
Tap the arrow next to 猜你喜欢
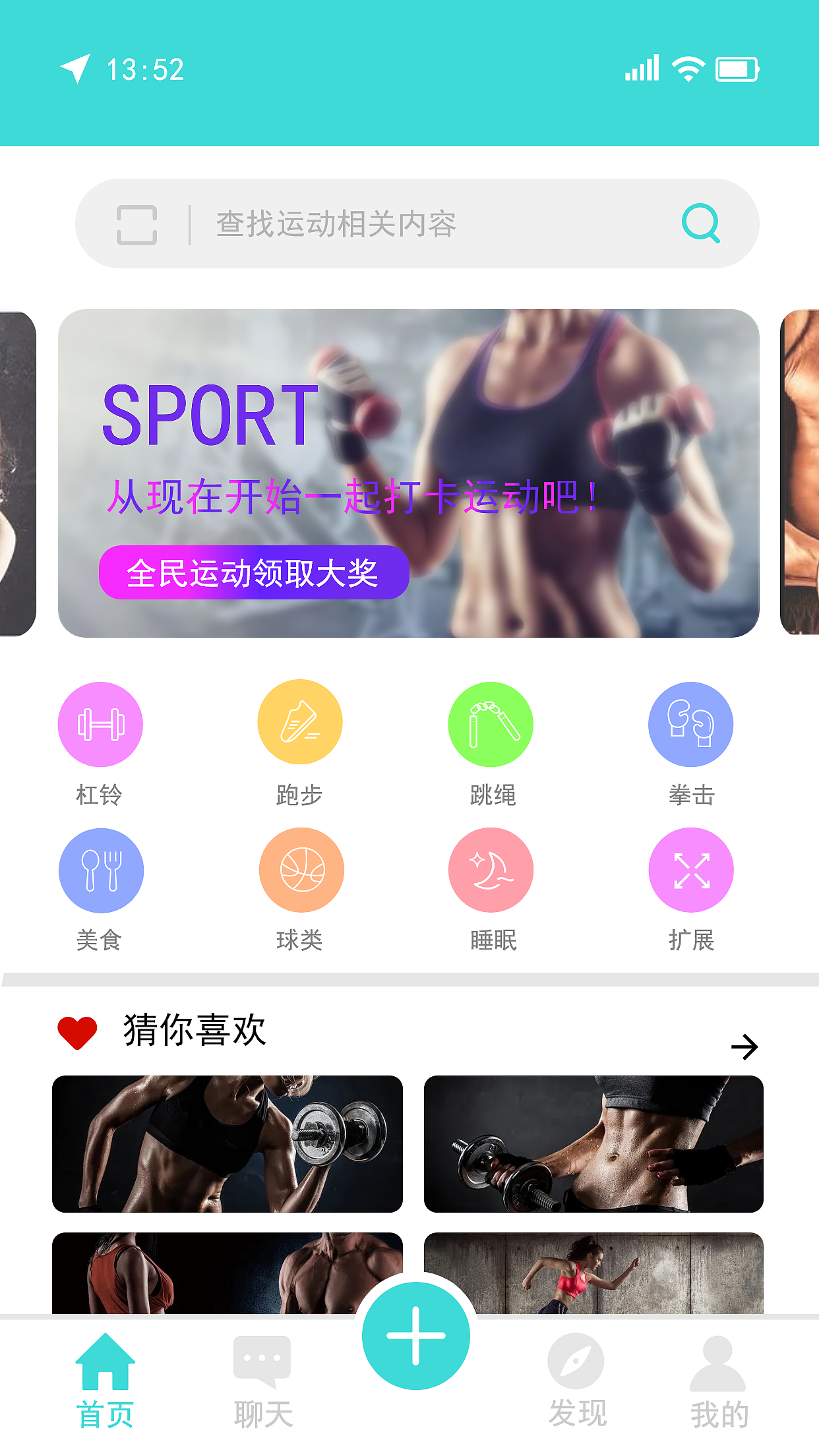[x=744, y=1046]
